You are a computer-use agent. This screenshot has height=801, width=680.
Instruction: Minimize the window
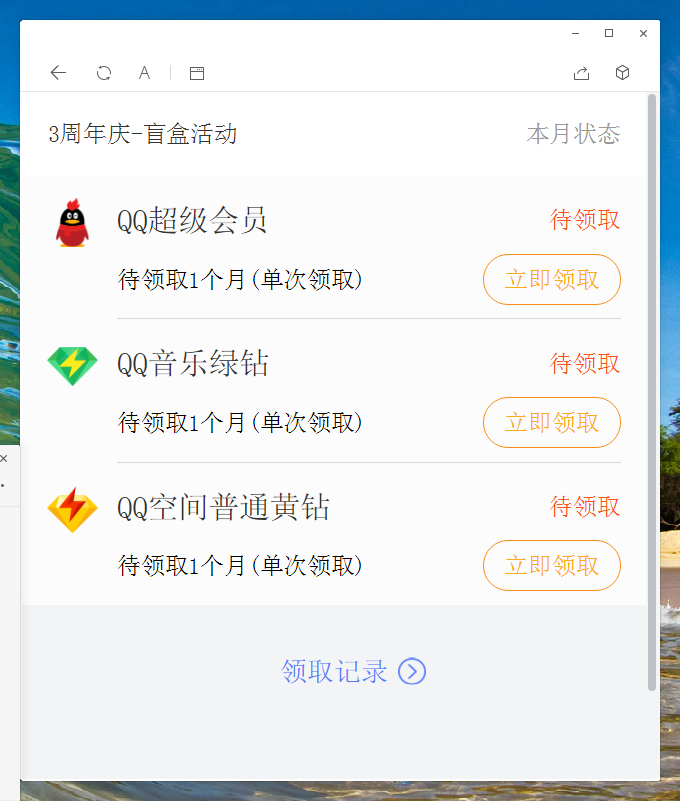575,34
